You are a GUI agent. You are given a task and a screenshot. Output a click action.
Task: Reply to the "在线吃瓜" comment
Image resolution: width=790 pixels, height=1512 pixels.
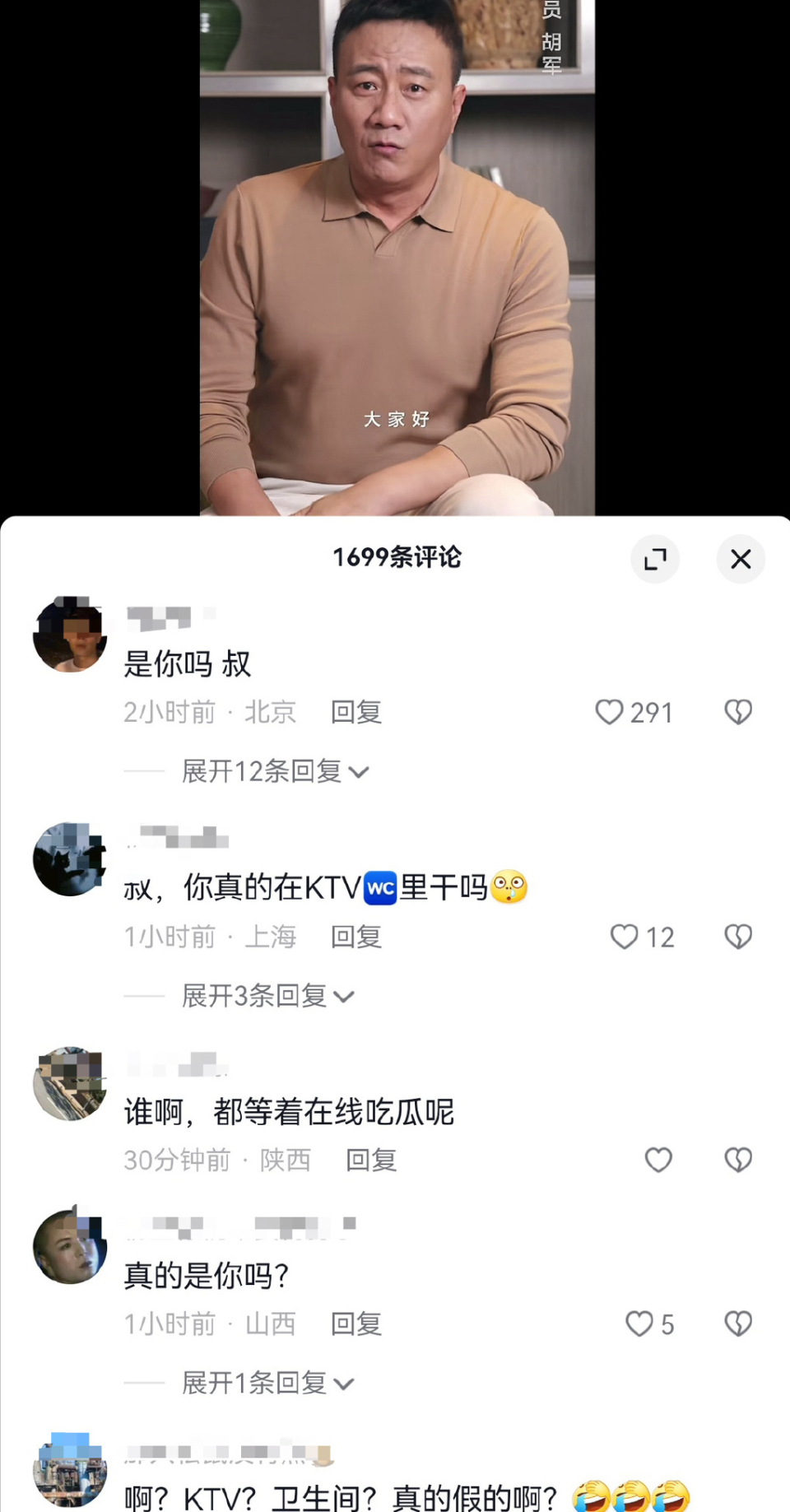tap(369, 1160)
